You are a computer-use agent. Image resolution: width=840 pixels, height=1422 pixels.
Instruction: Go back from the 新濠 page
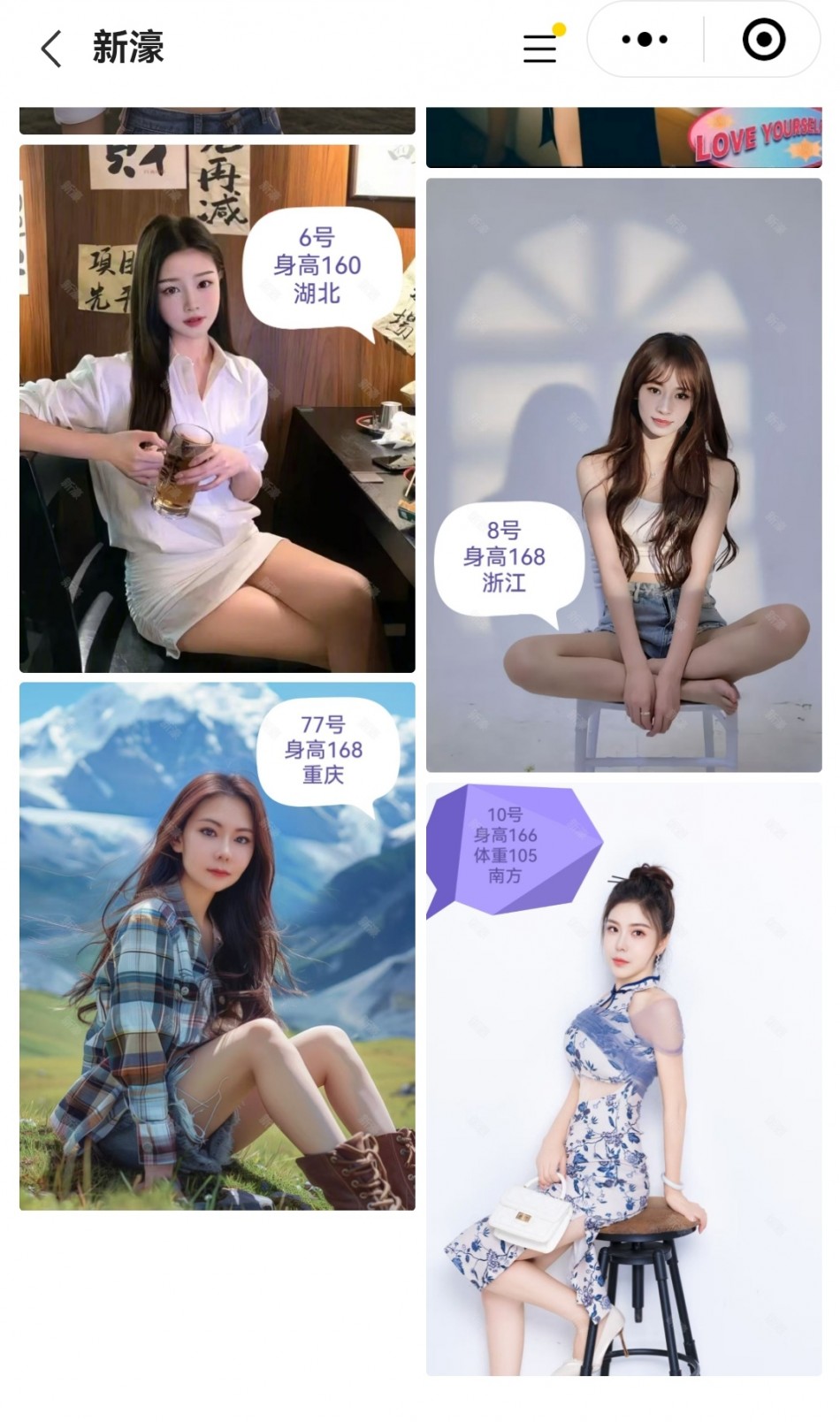click(51, 48)
